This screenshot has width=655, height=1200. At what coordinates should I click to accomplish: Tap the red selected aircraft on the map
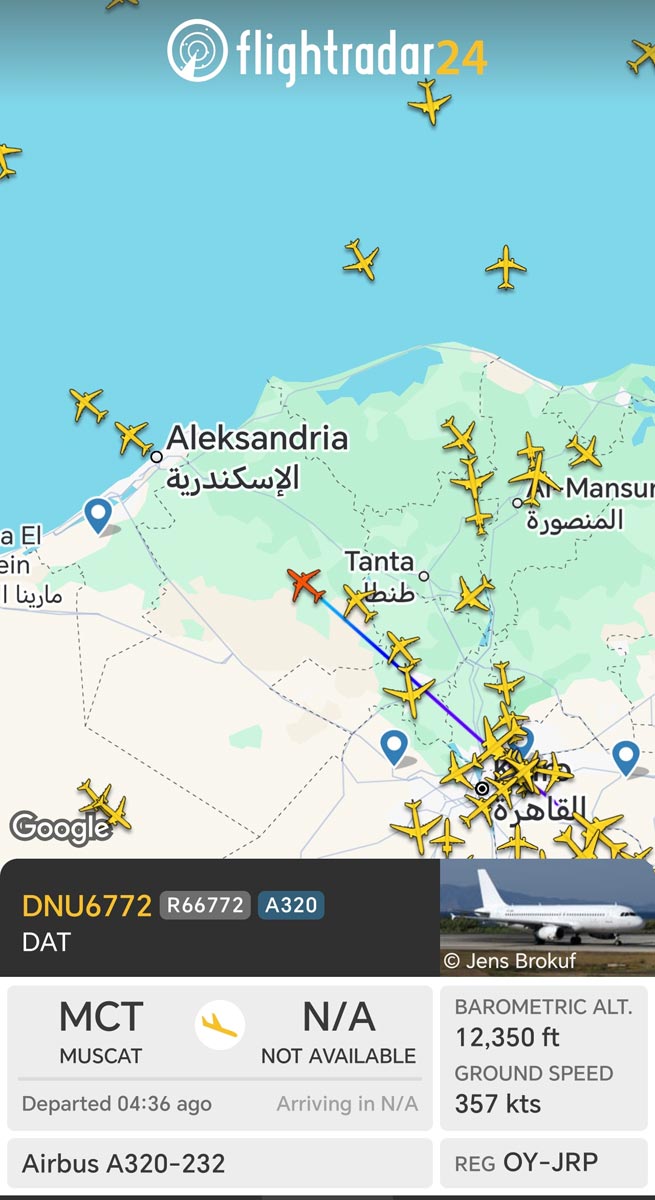(306, 584)
